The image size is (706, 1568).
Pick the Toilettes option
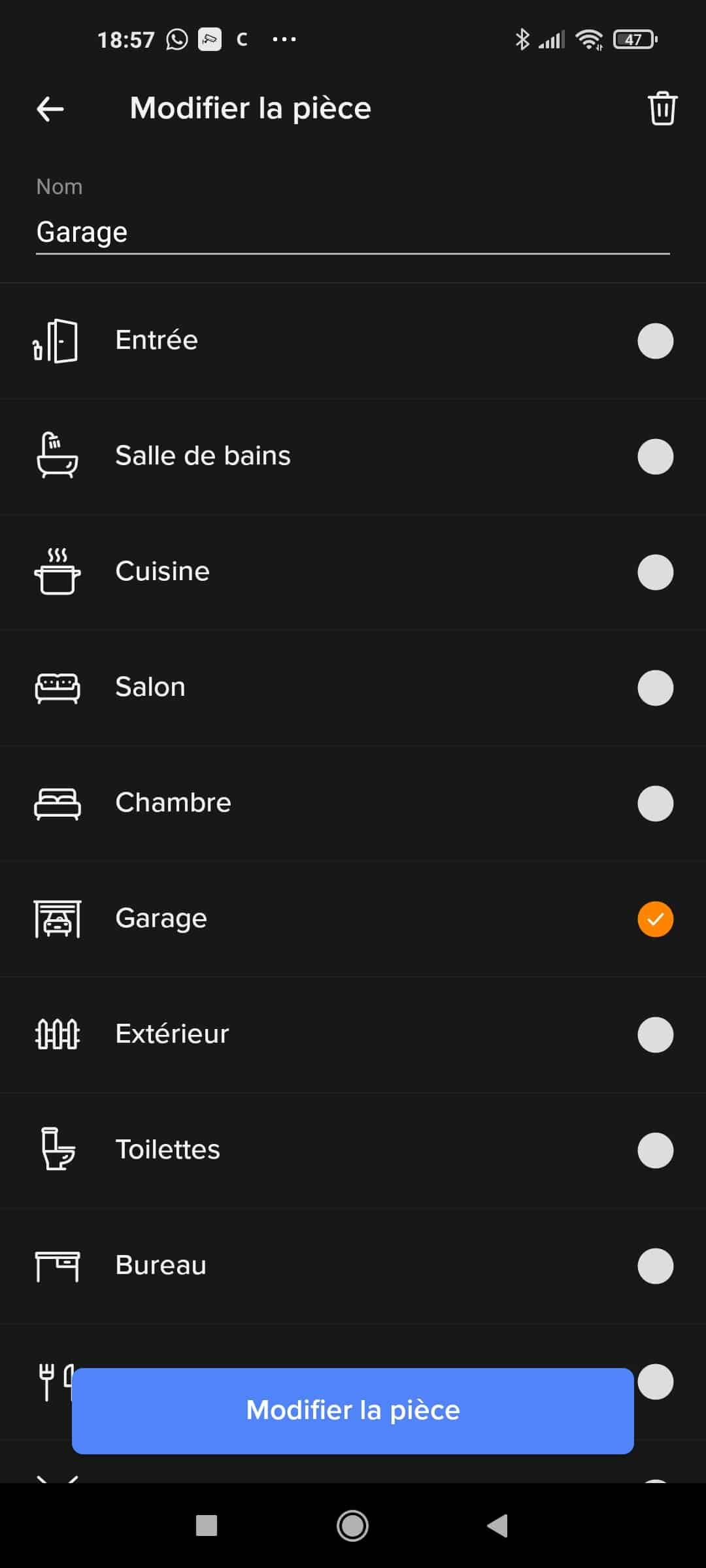(353, 1150)
